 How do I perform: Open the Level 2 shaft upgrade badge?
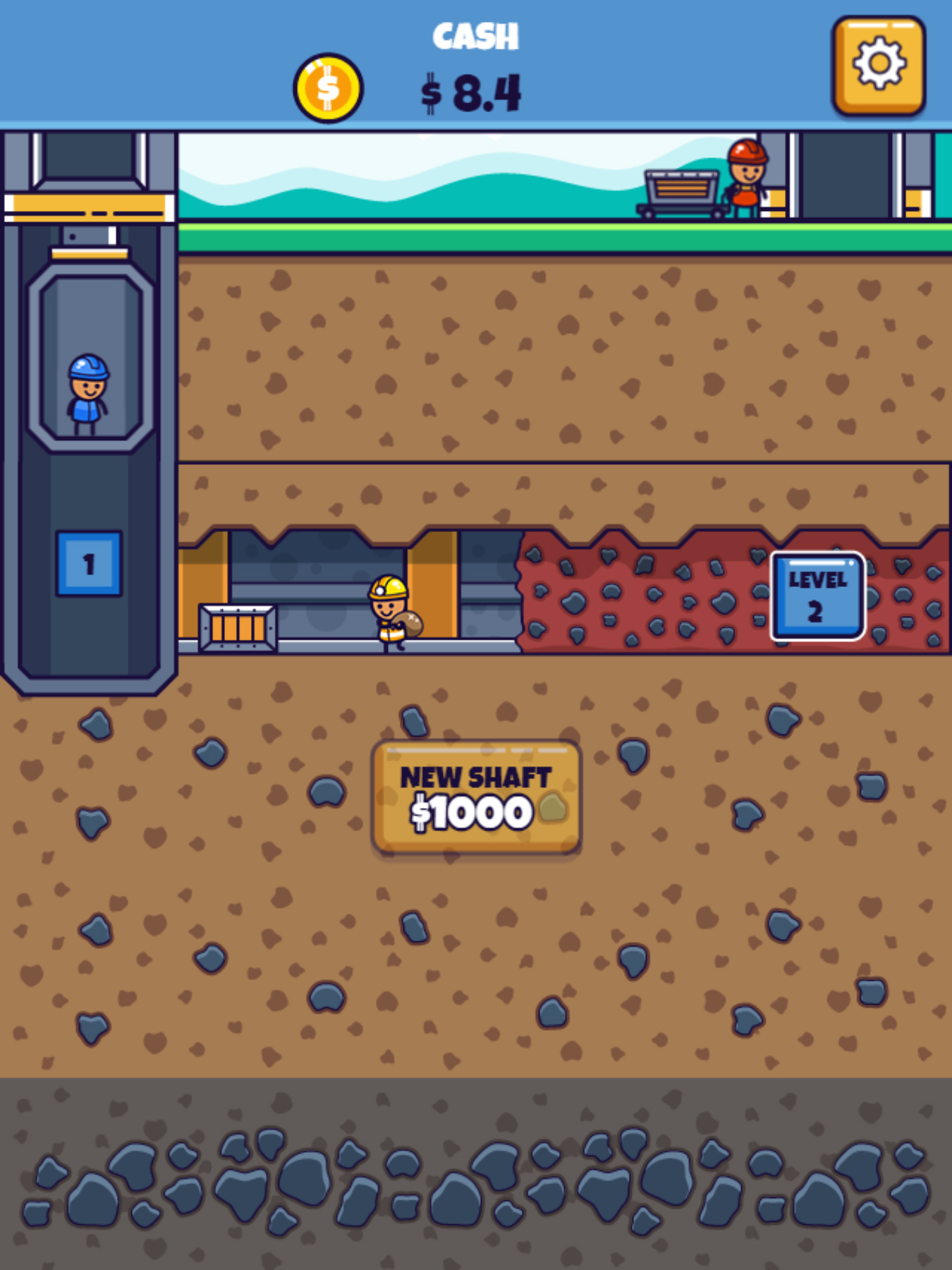click(818, 595)
